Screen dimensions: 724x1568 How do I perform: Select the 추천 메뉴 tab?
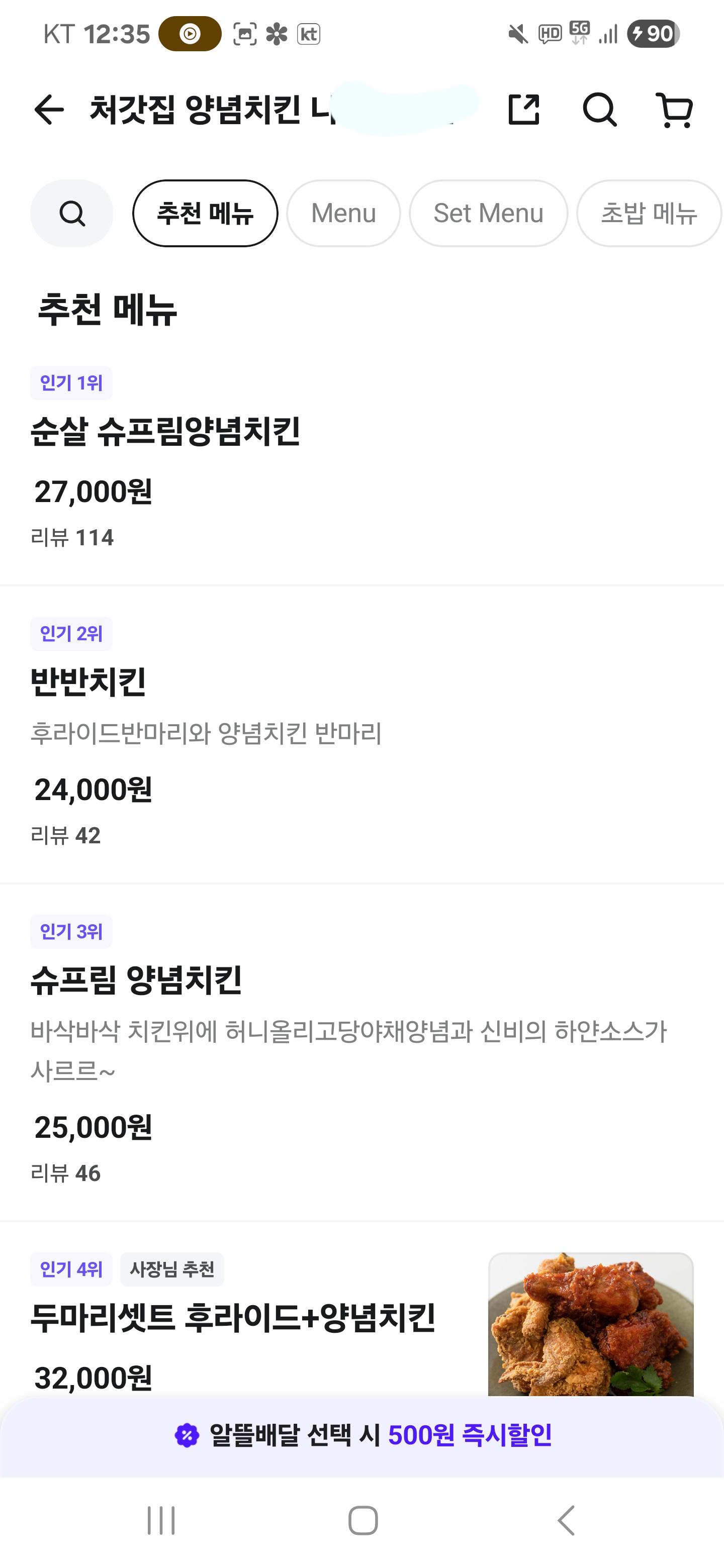205,213
